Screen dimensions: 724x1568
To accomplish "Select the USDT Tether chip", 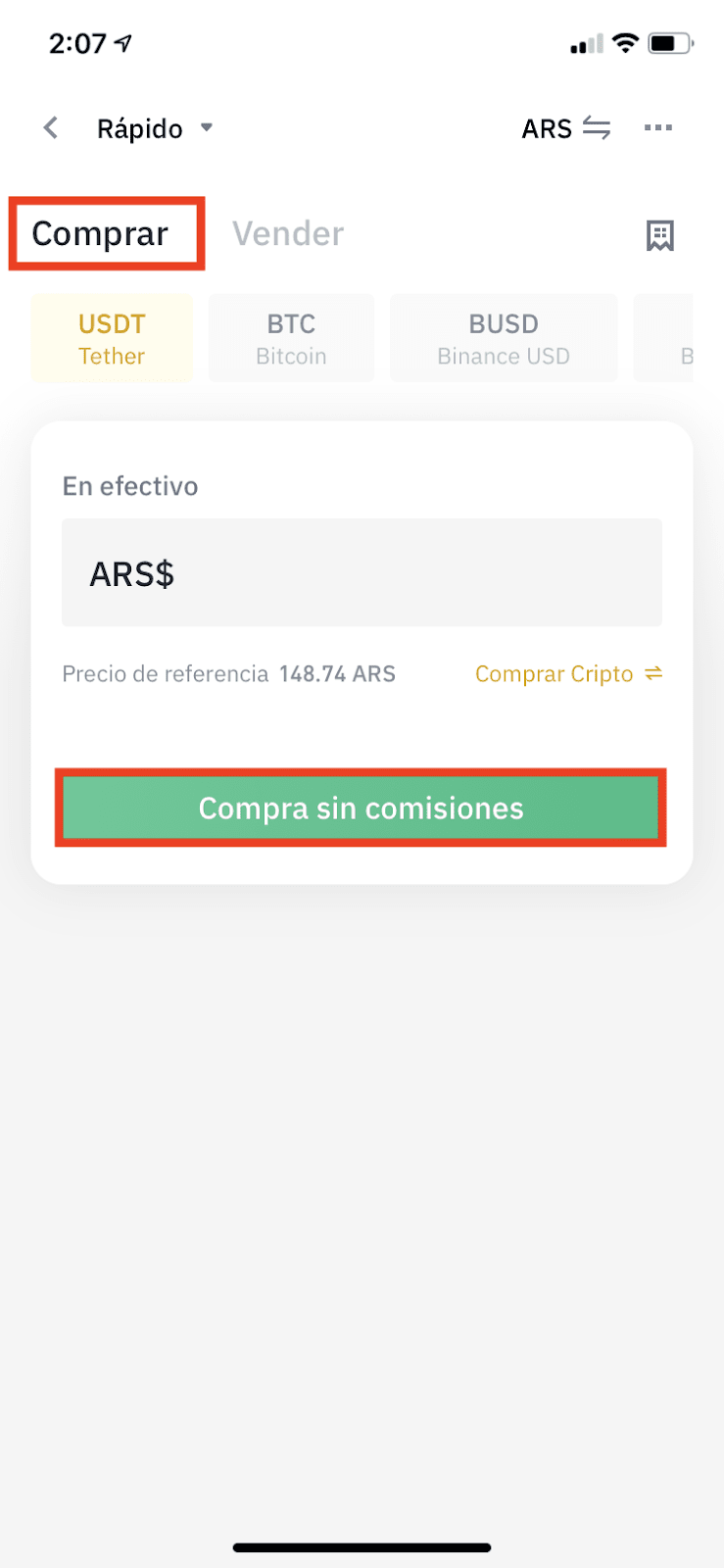I will (112, 339).
